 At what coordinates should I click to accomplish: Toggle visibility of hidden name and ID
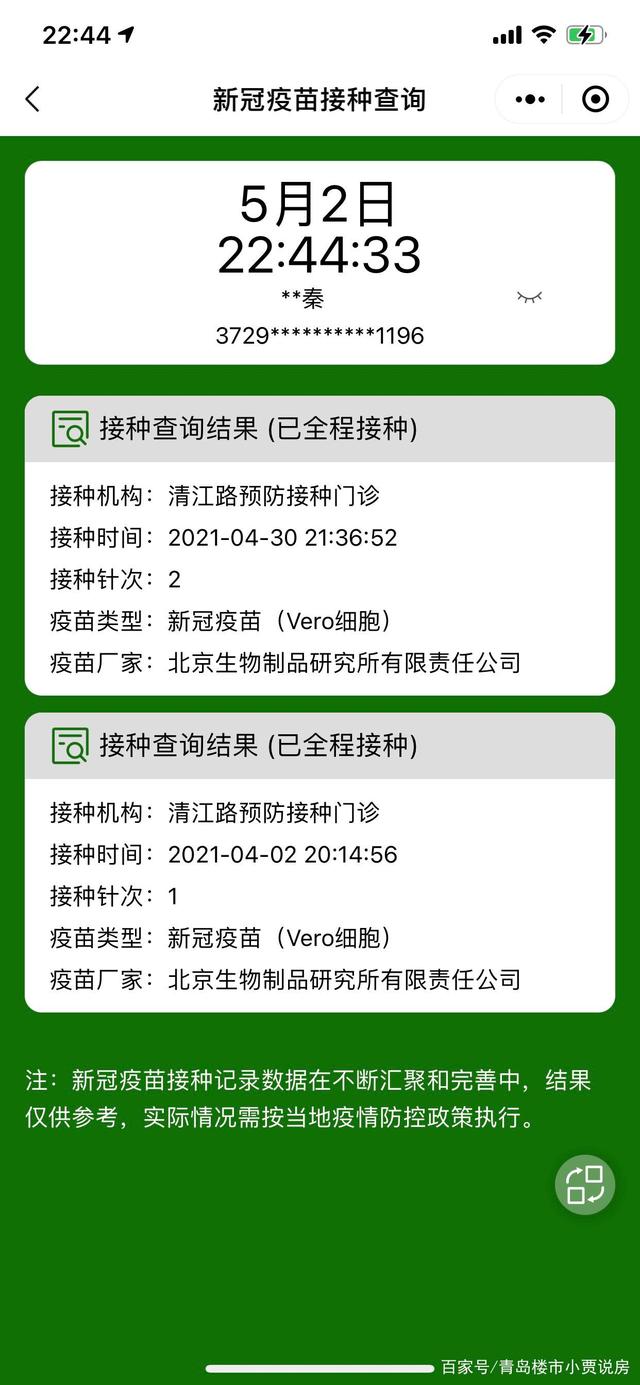pyautogui.click(x=529, y=297)
